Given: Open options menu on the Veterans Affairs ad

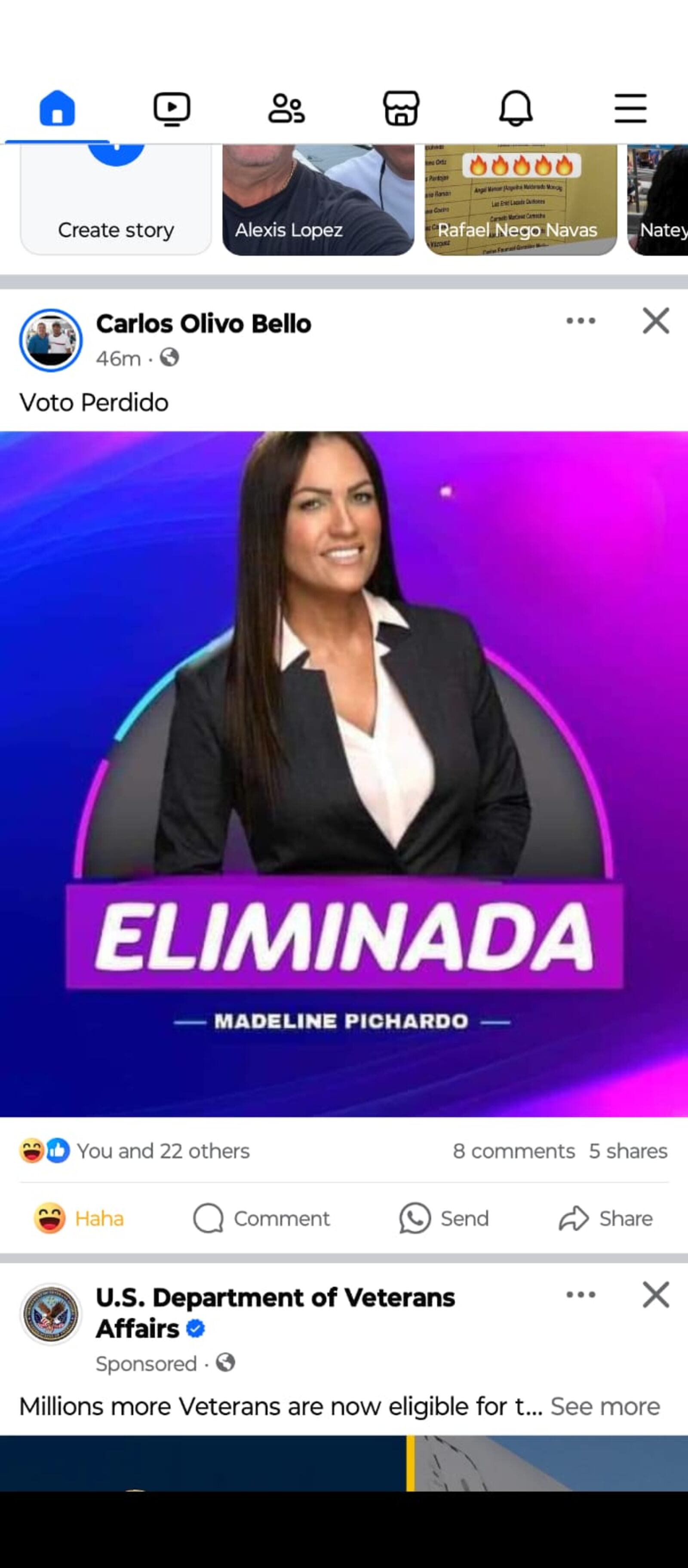Looking at the screenshot, I should pyautogui.click(x=580, y=1294).
